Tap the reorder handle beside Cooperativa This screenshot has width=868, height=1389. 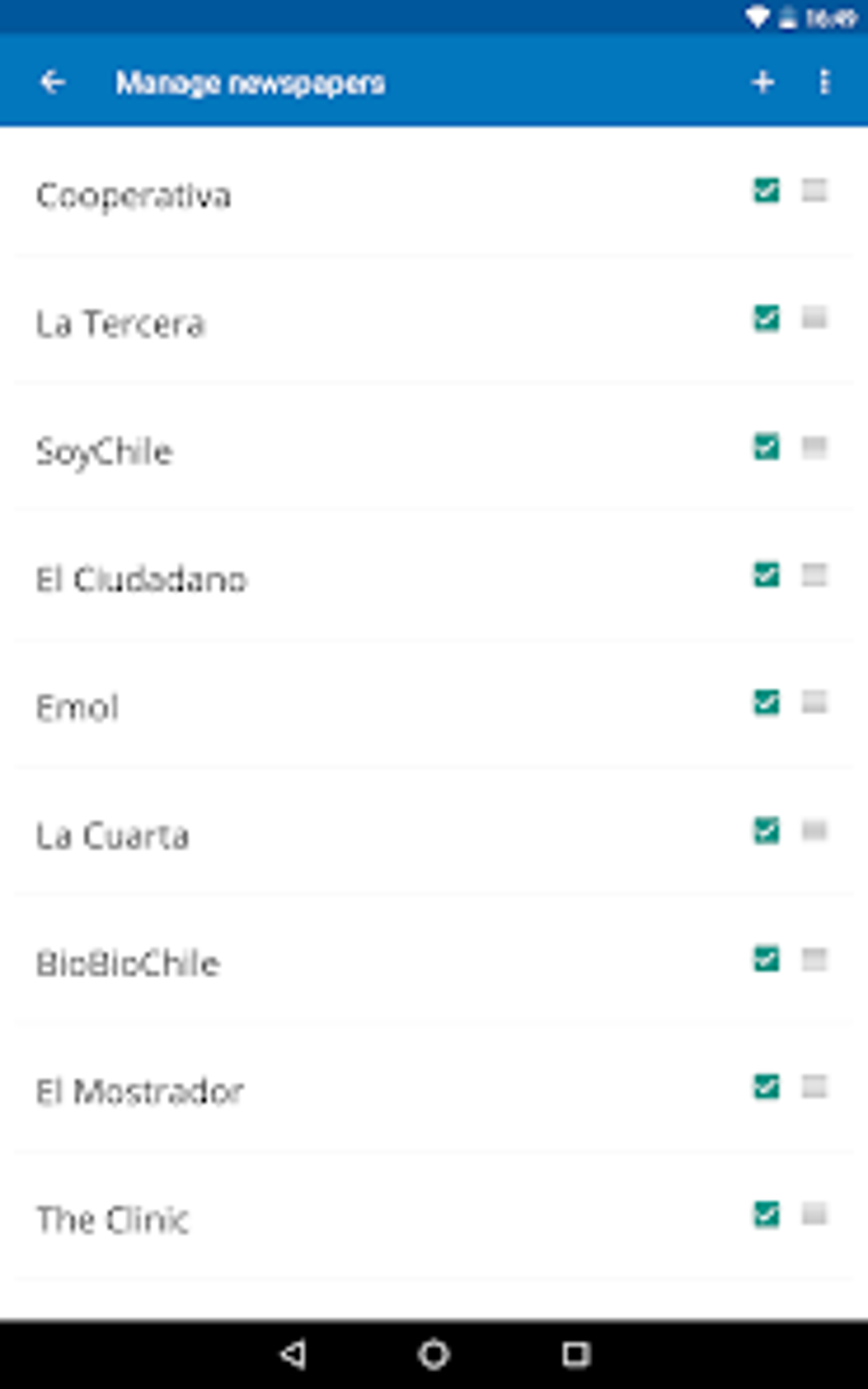(x=814, y=191)
